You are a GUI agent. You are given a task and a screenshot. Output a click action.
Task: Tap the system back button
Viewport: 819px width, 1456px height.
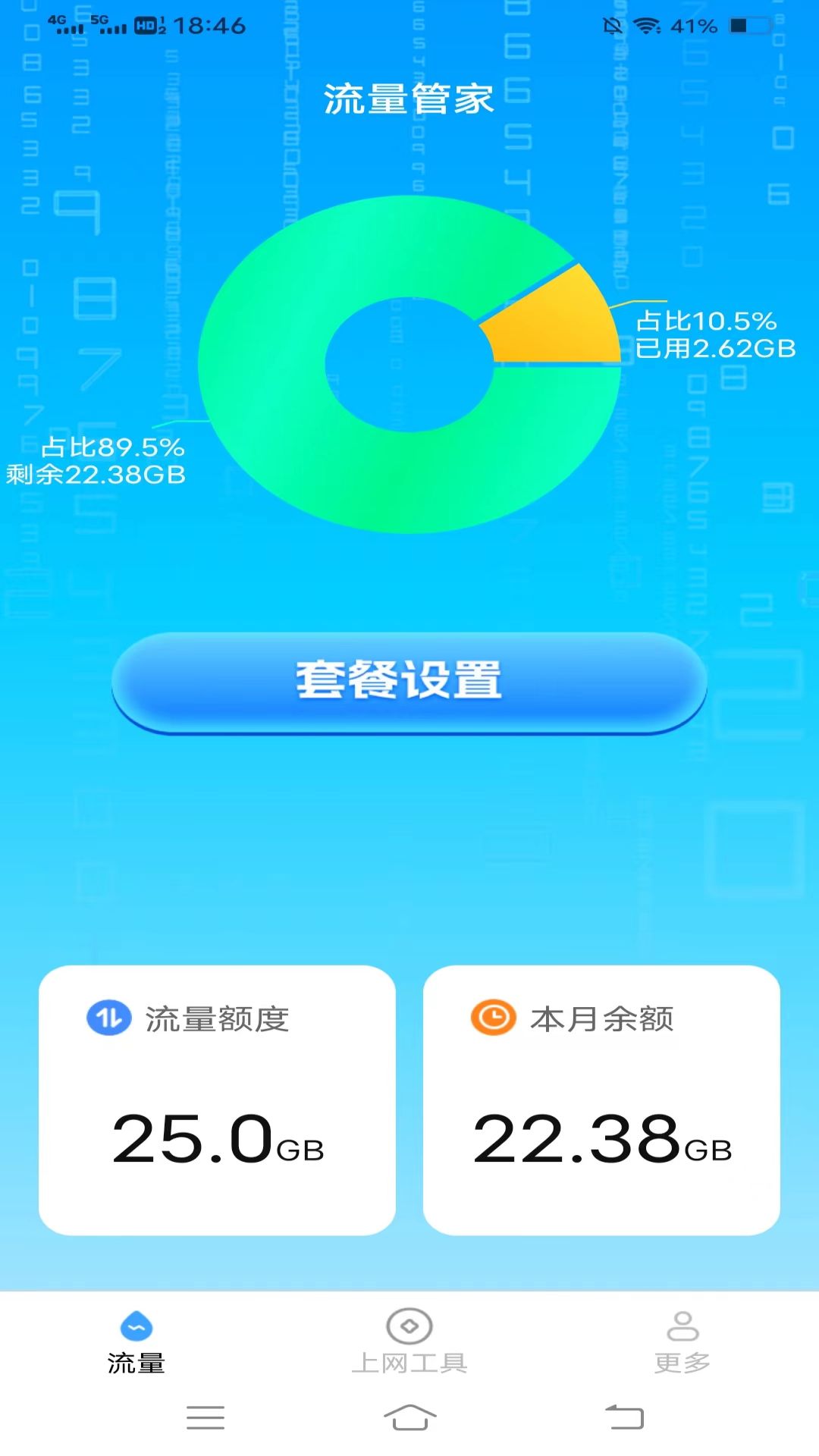coord(624,1417)
